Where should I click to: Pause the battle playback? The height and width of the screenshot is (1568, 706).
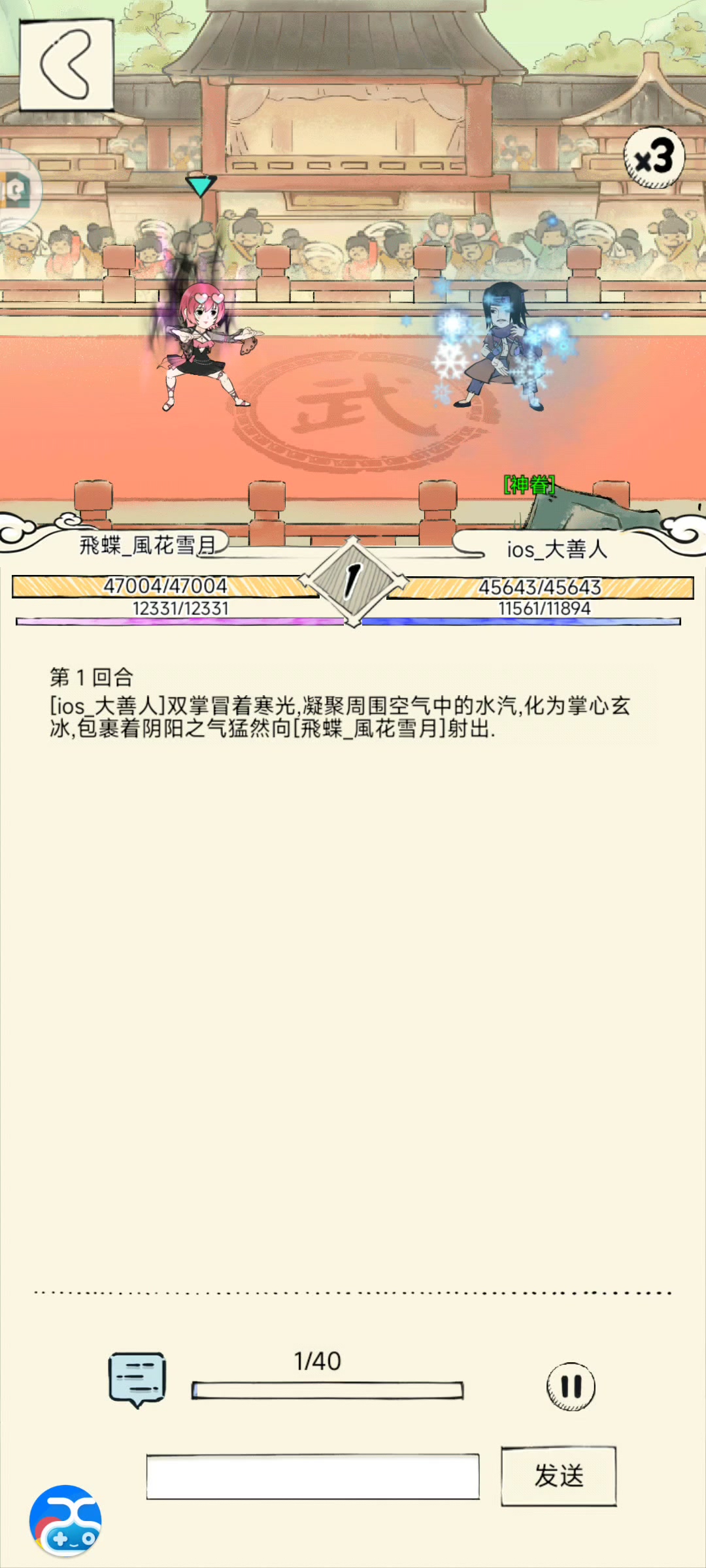tap(571, 1386)
